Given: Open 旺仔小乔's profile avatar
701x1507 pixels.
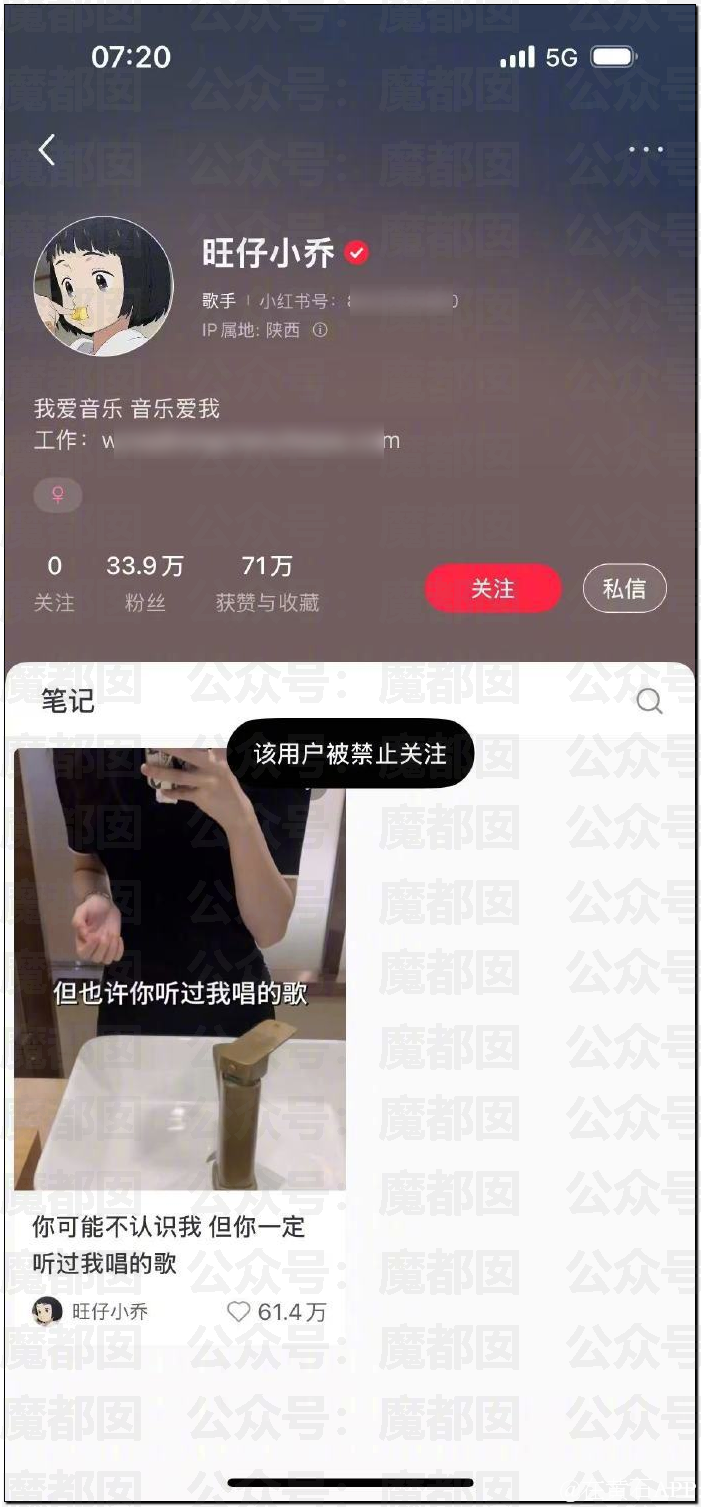Looking at the screenshot, I should (x=96, y=285).
